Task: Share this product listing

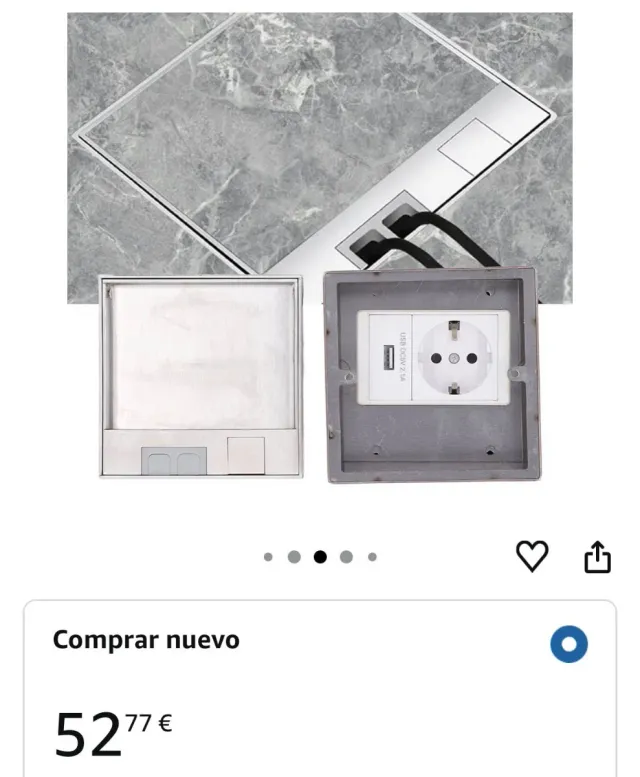Action: click(597, 556)
